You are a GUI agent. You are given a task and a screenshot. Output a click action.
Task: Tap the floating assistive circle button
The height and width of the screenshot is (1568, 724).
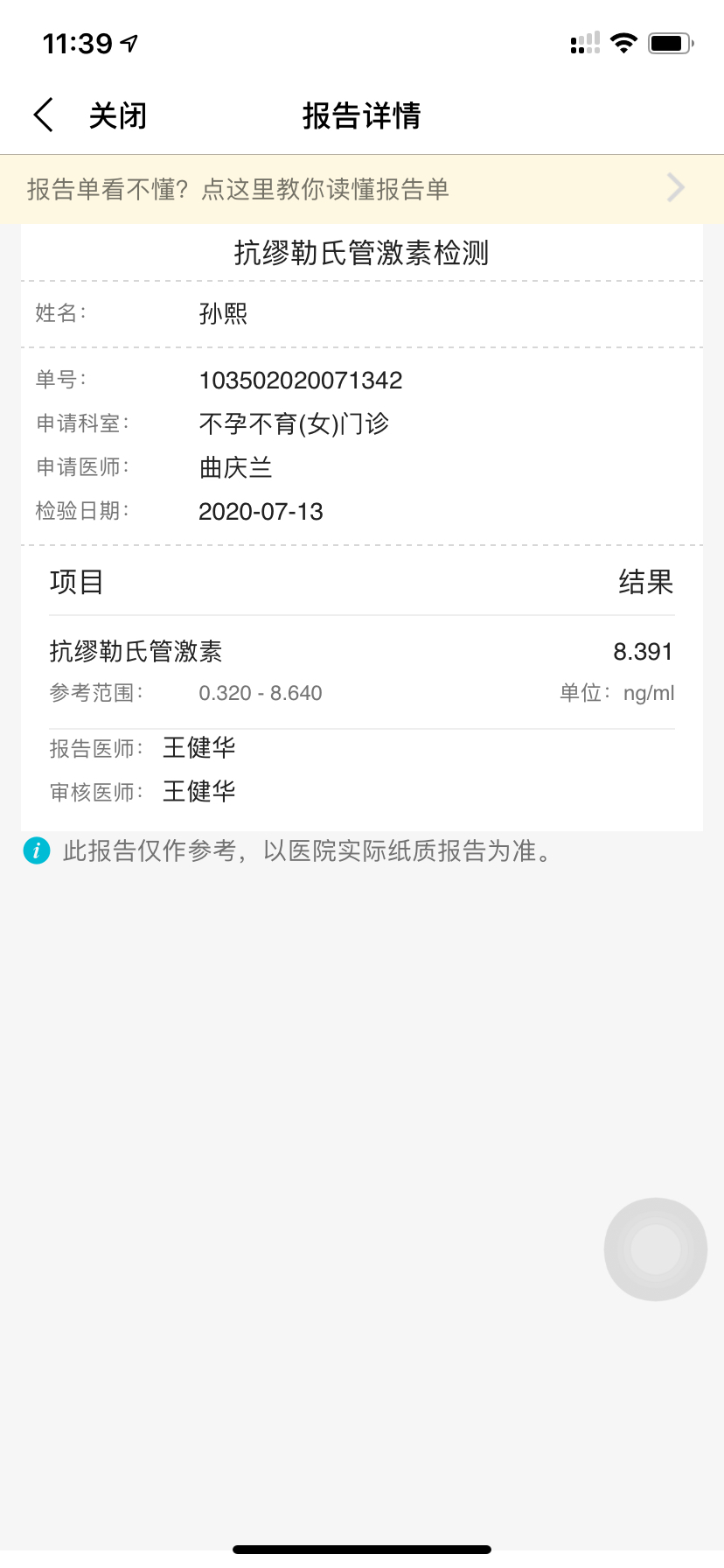point(656,1249)
